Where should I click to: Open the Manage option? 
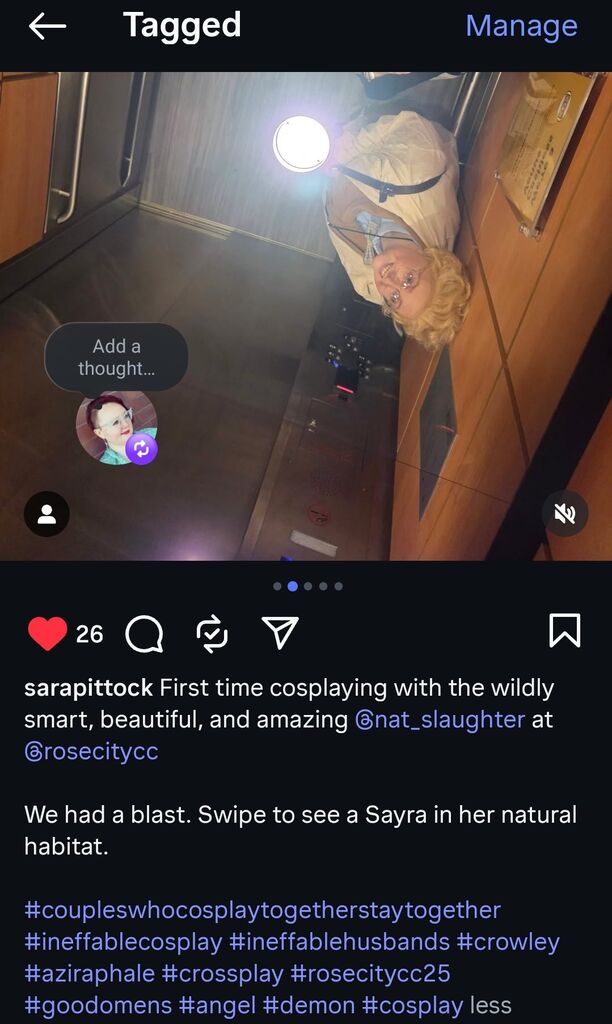point(521,27)
